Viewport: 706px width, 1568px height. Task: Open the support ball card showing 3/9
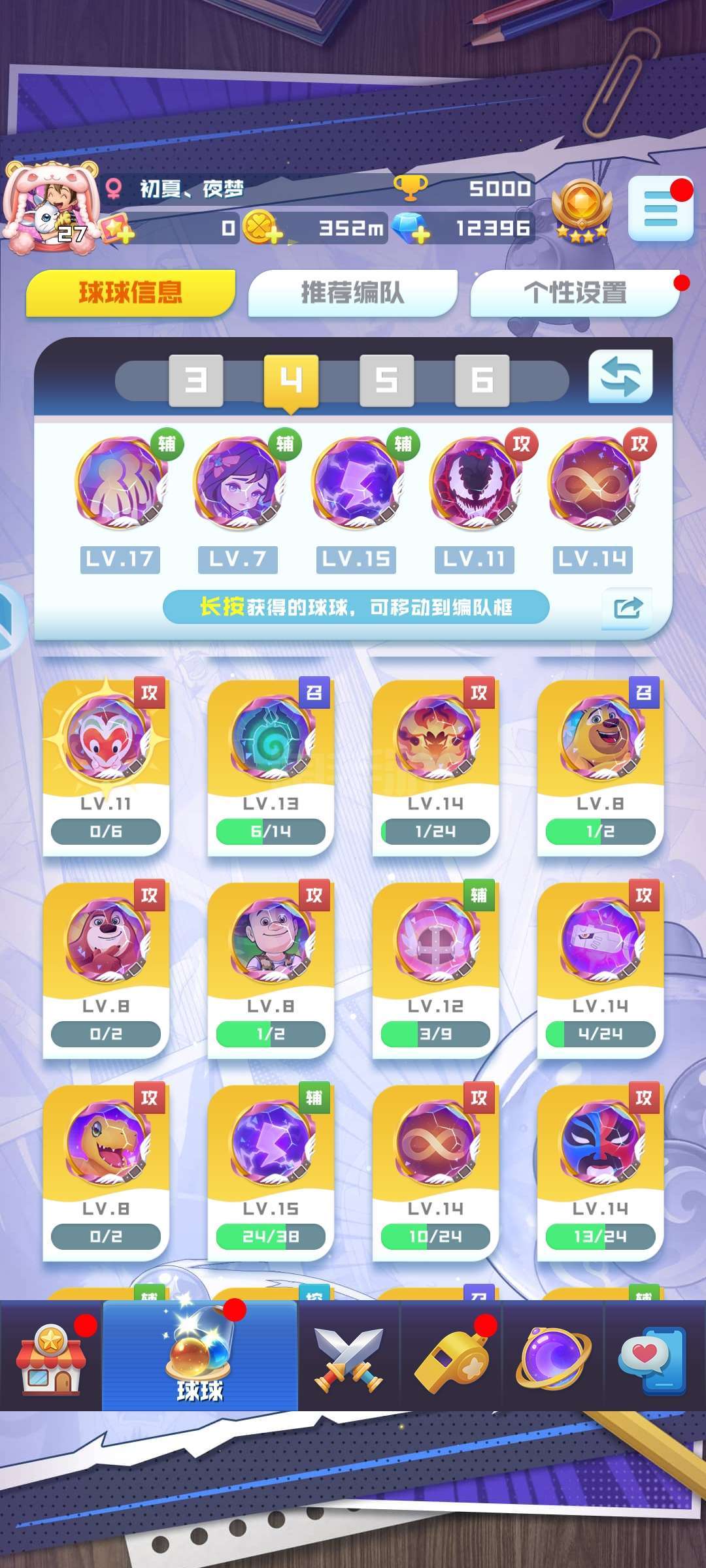(435, 970)
